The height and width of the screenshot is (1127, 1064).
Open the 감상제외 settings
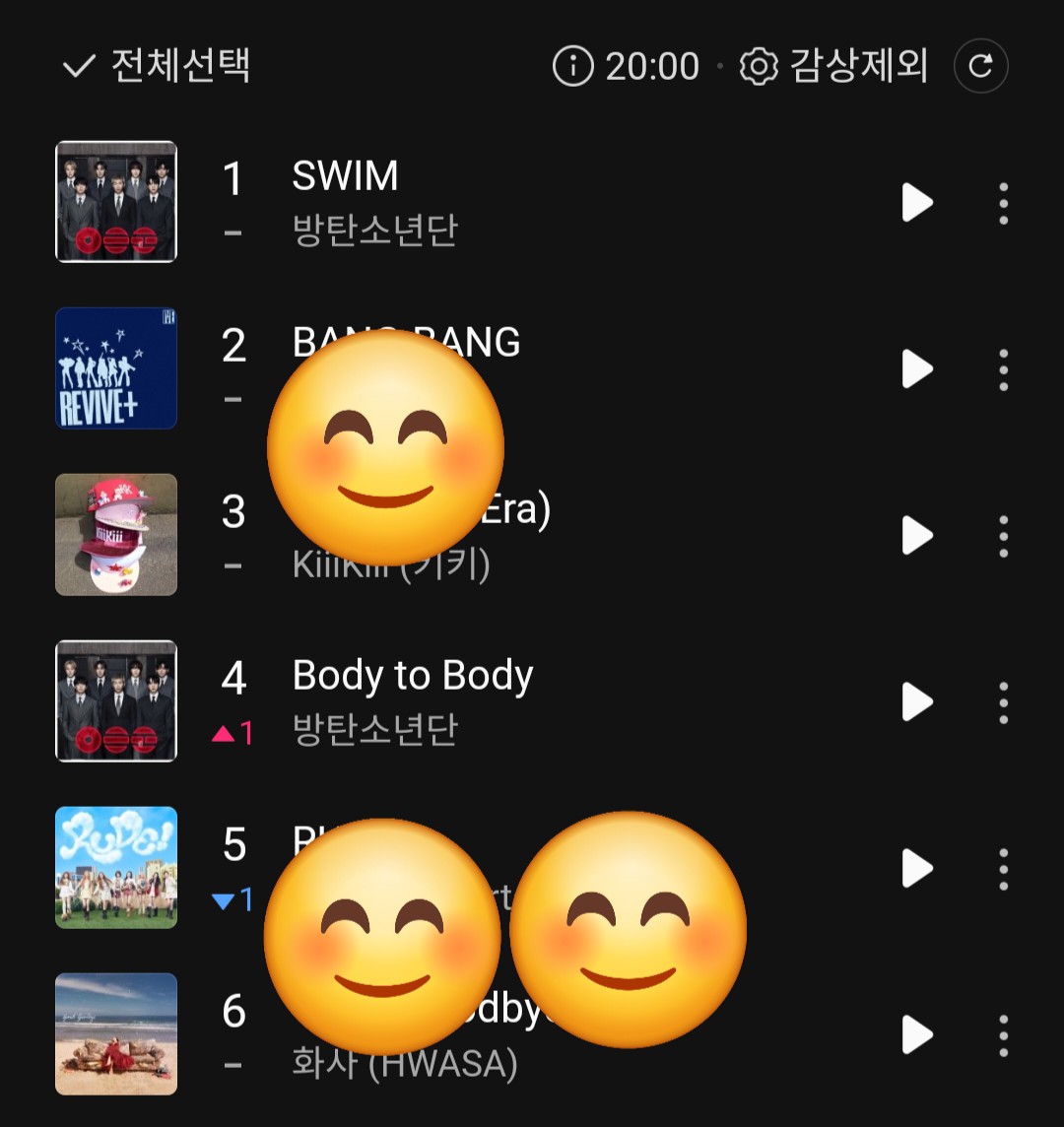835,67
